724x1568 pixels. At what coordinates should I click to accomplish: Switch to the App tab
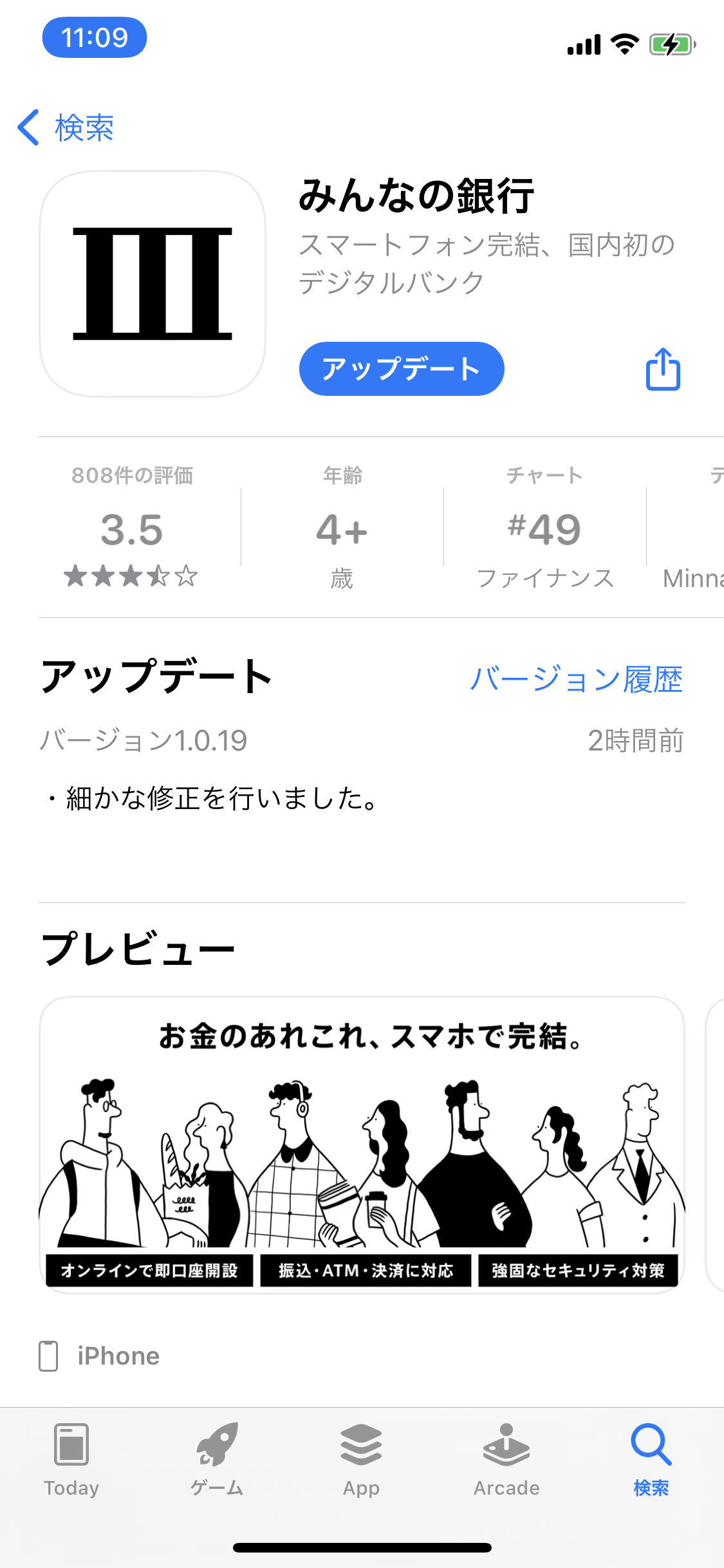click(362, 1460)
